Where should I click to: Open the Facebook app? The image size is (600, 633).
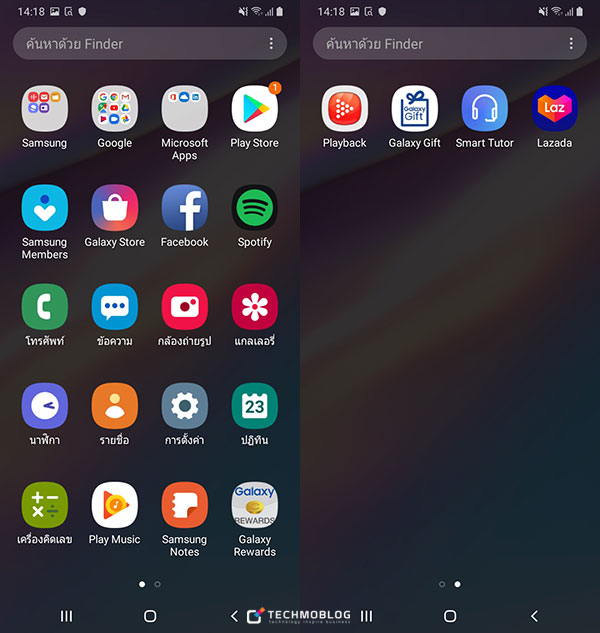click(185, 208)
